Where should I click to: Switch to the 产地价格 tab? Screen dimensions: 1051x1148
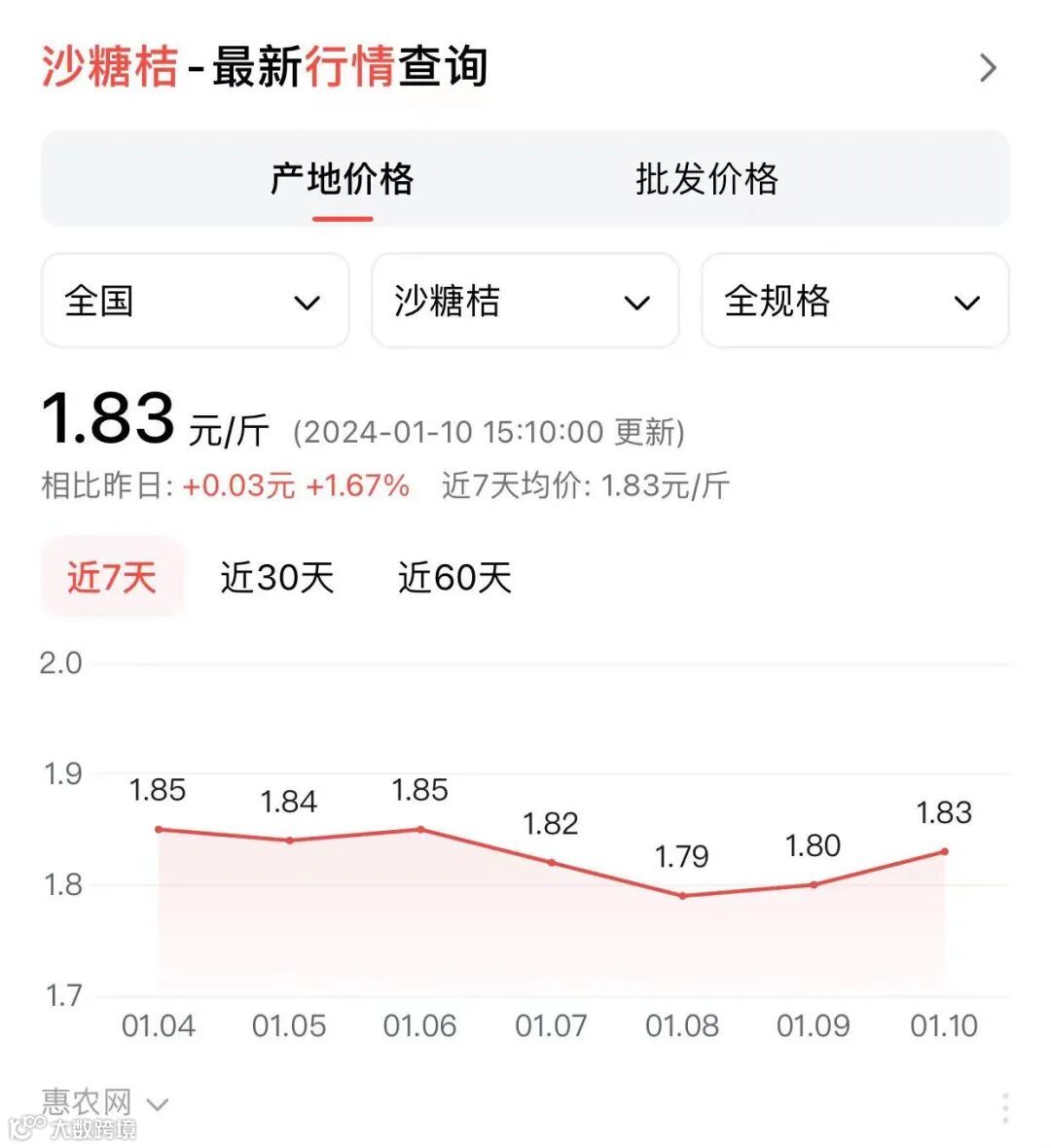[x=343, y=180]
